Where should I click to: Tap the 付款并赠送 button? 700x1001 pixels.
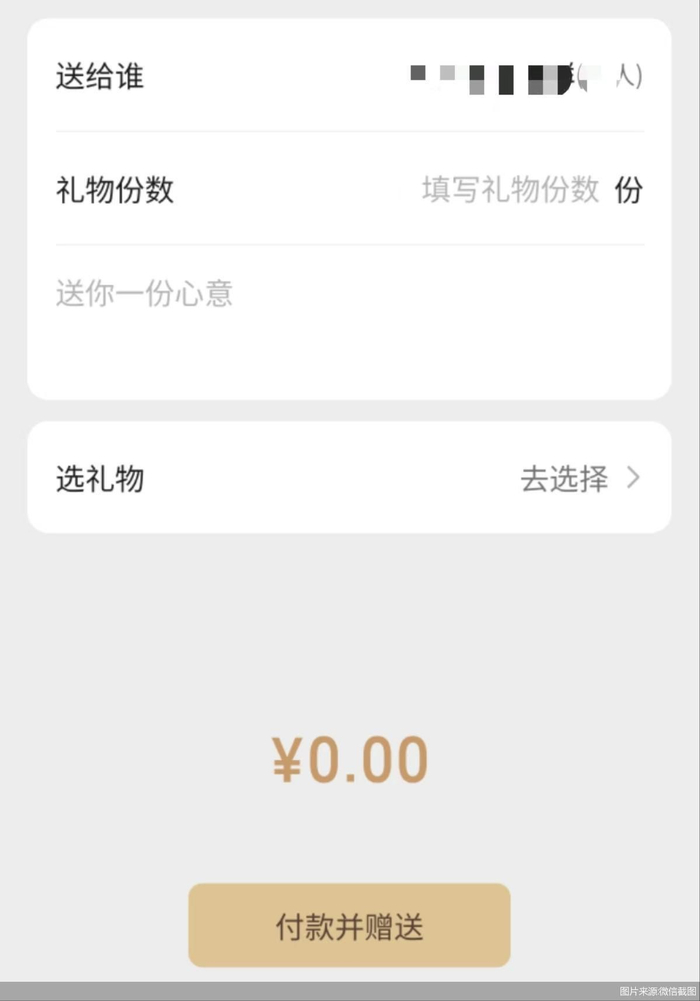349,926
